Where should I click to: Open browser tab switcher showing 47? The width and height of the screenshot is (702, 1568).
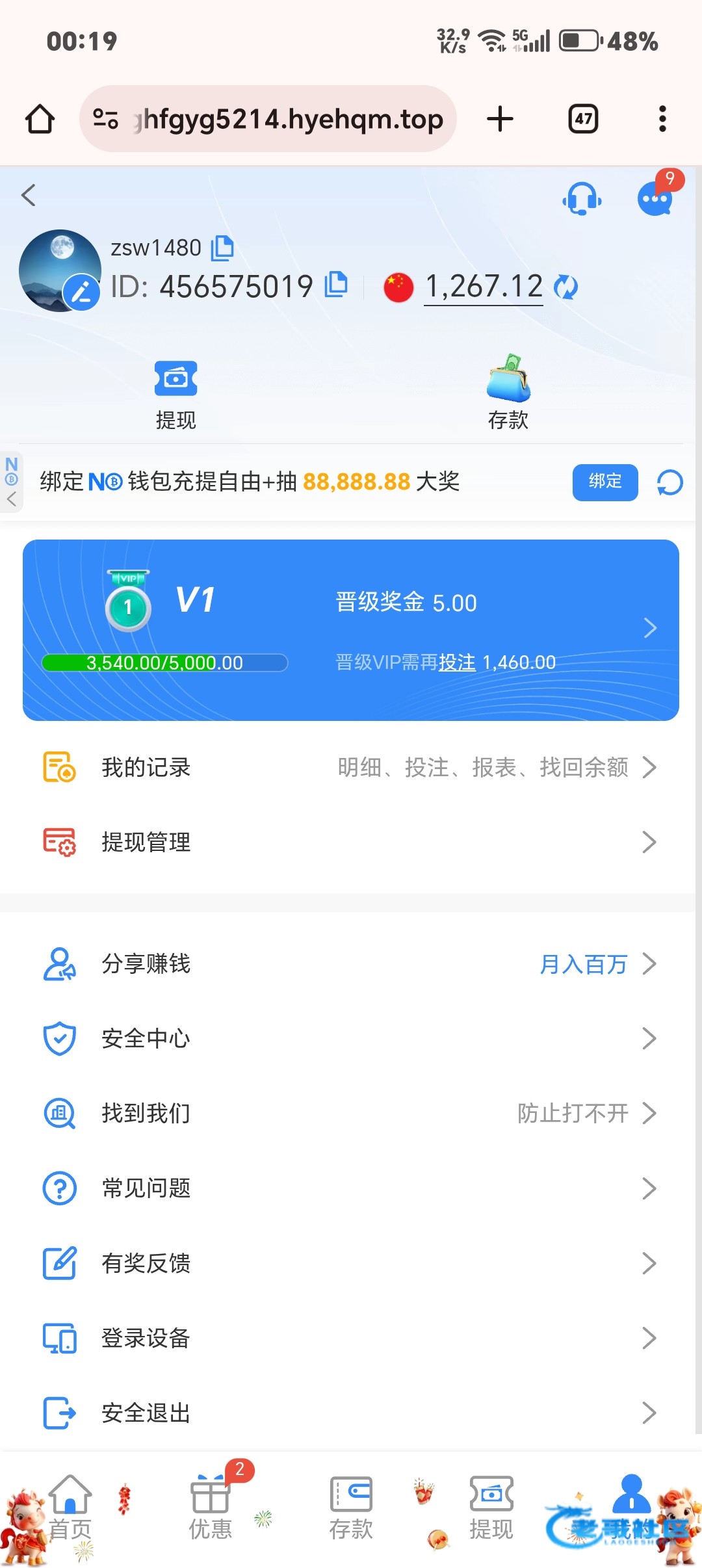(583, 119)
